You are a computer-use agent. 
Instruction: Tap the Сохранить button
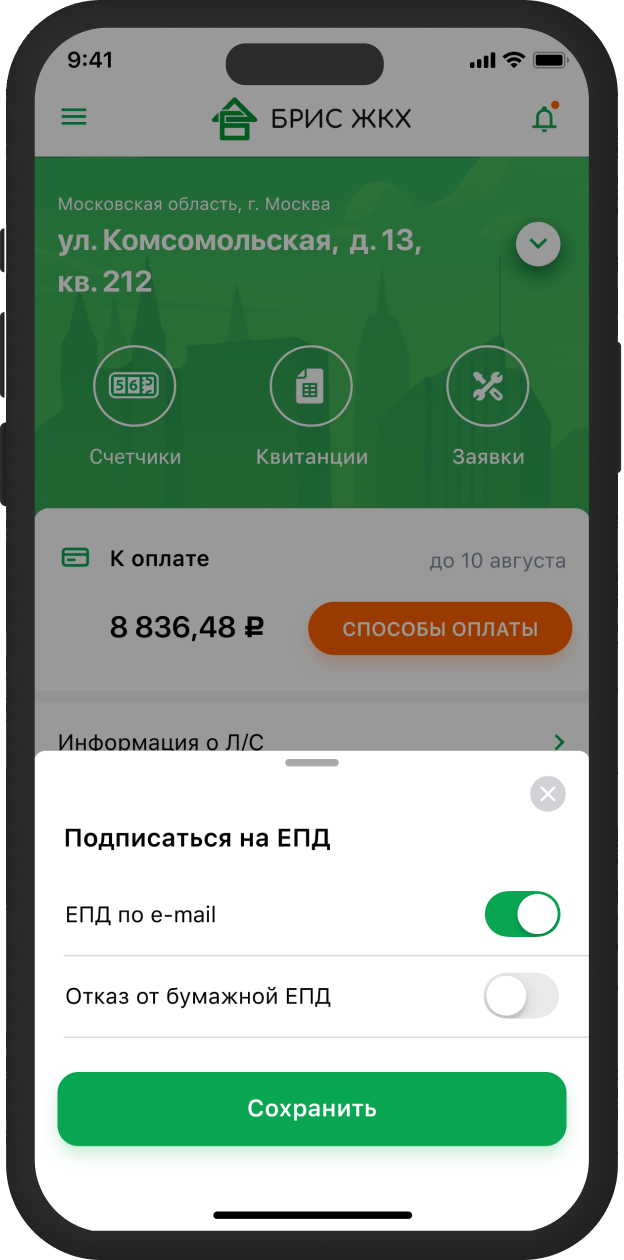click(x=312, y=1108)
